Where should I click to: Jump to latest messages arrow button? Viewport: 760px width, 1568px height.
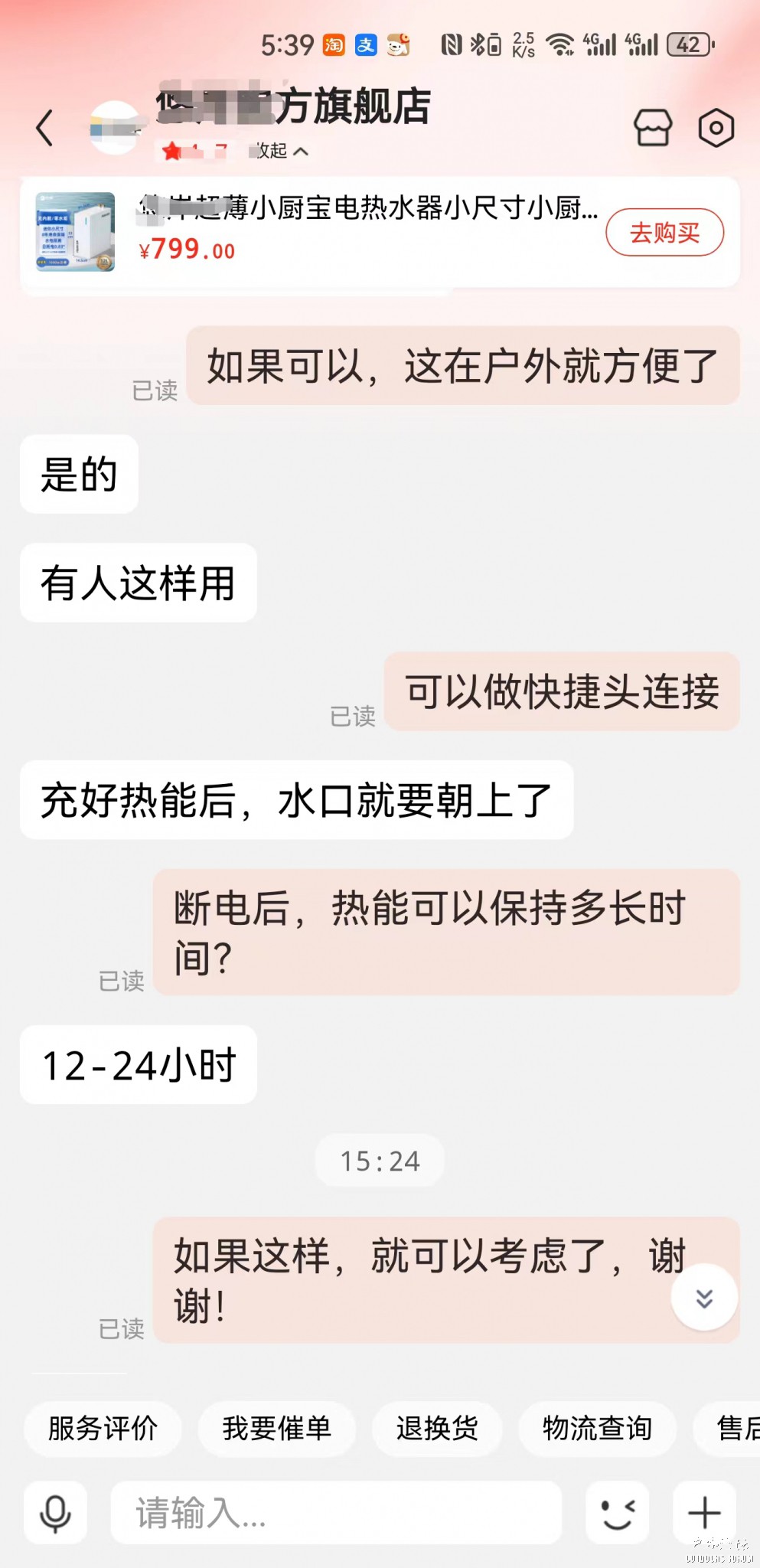coord(704,1297)
